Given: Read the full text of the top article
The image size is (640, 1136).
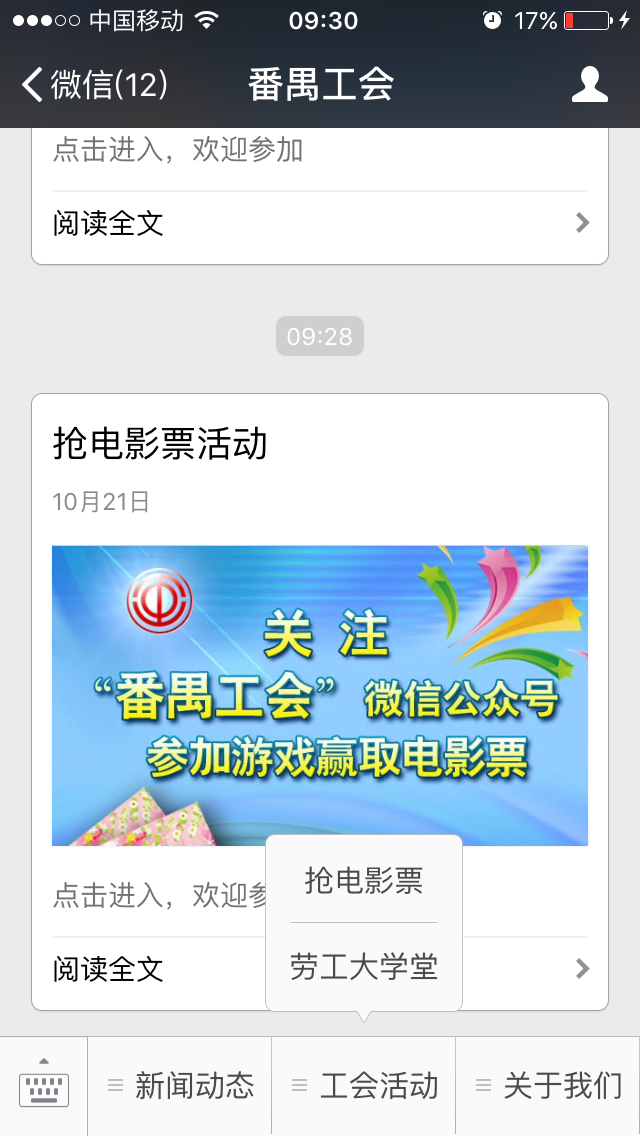Looking at the screenshot, I should click(x=320, y=223).
